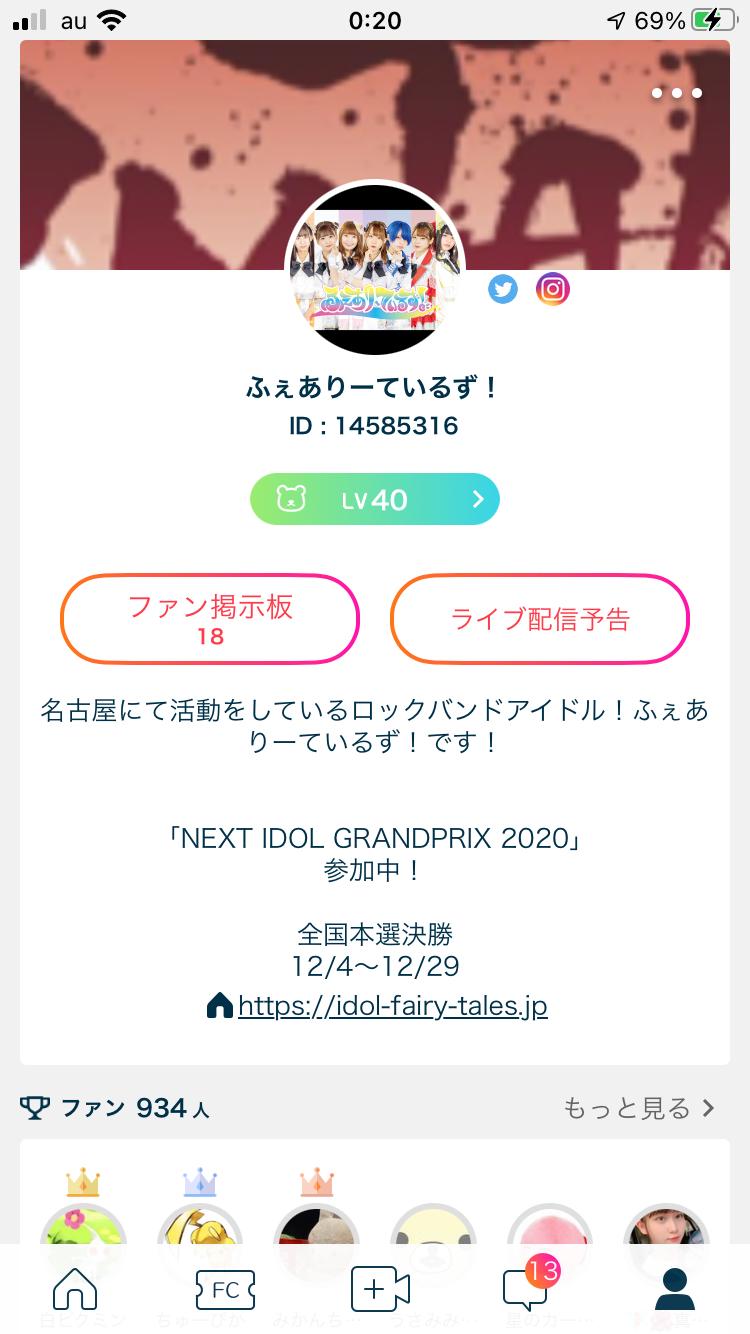Open the three-dot overflow menu
This screenshot has height=1334, width=750.
[x=677, y=93]
